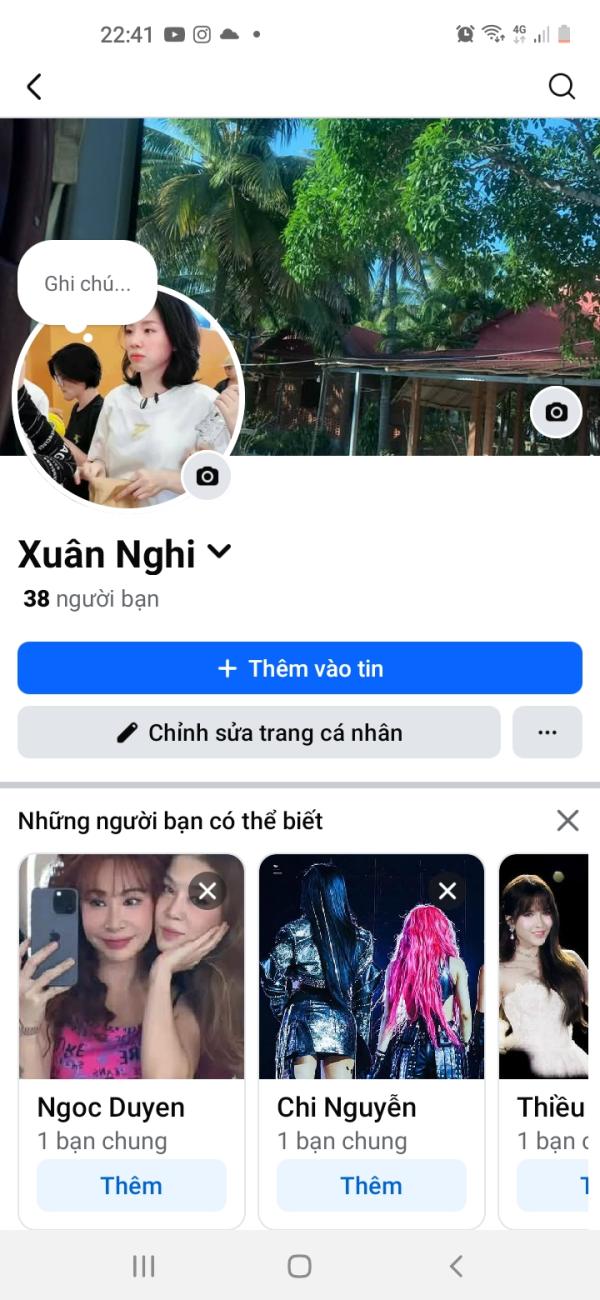Change the cover photo via camera icon
600x1300 pixels.
pyautogui.click(x=556, y=412)
